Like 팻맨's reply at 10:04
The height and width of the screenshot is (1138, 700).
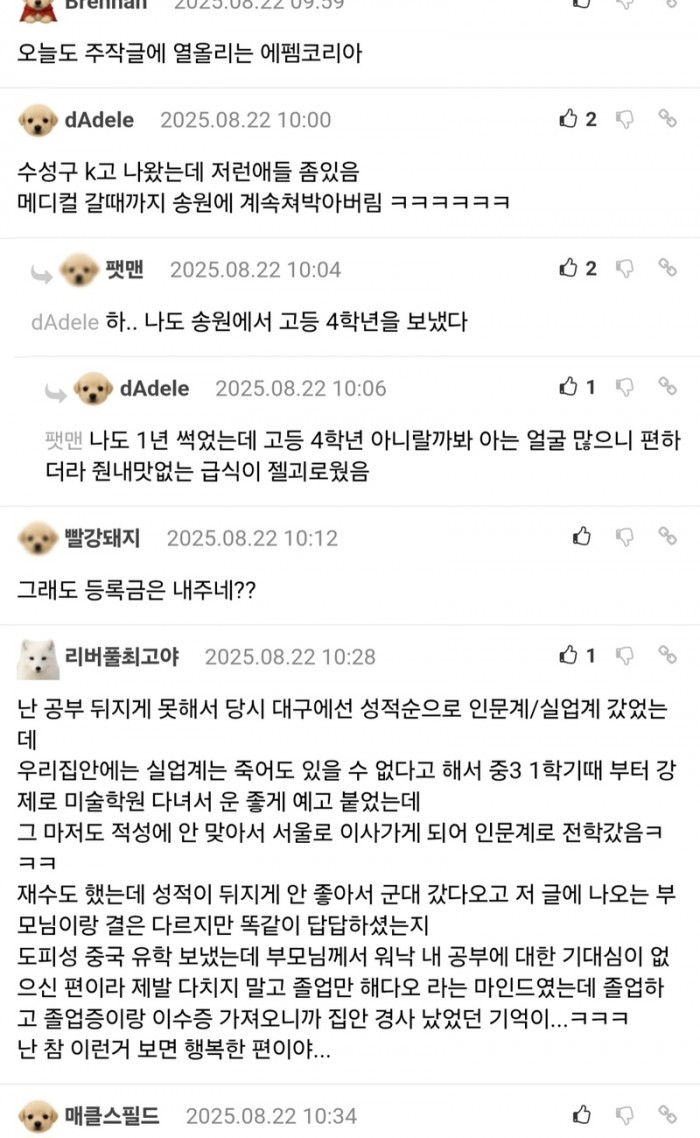(569, 267)
